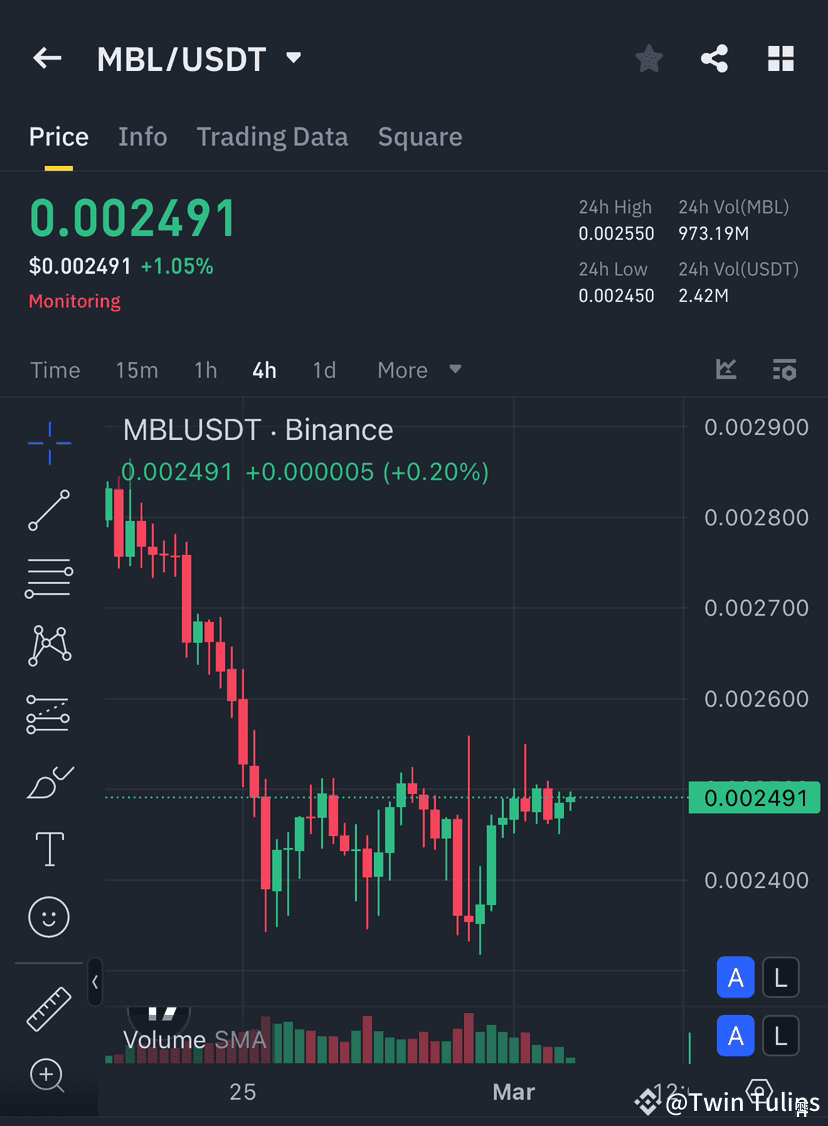828x1126 pixels.
Task: Click the Volume SMA label
Action: [195, 1040]
